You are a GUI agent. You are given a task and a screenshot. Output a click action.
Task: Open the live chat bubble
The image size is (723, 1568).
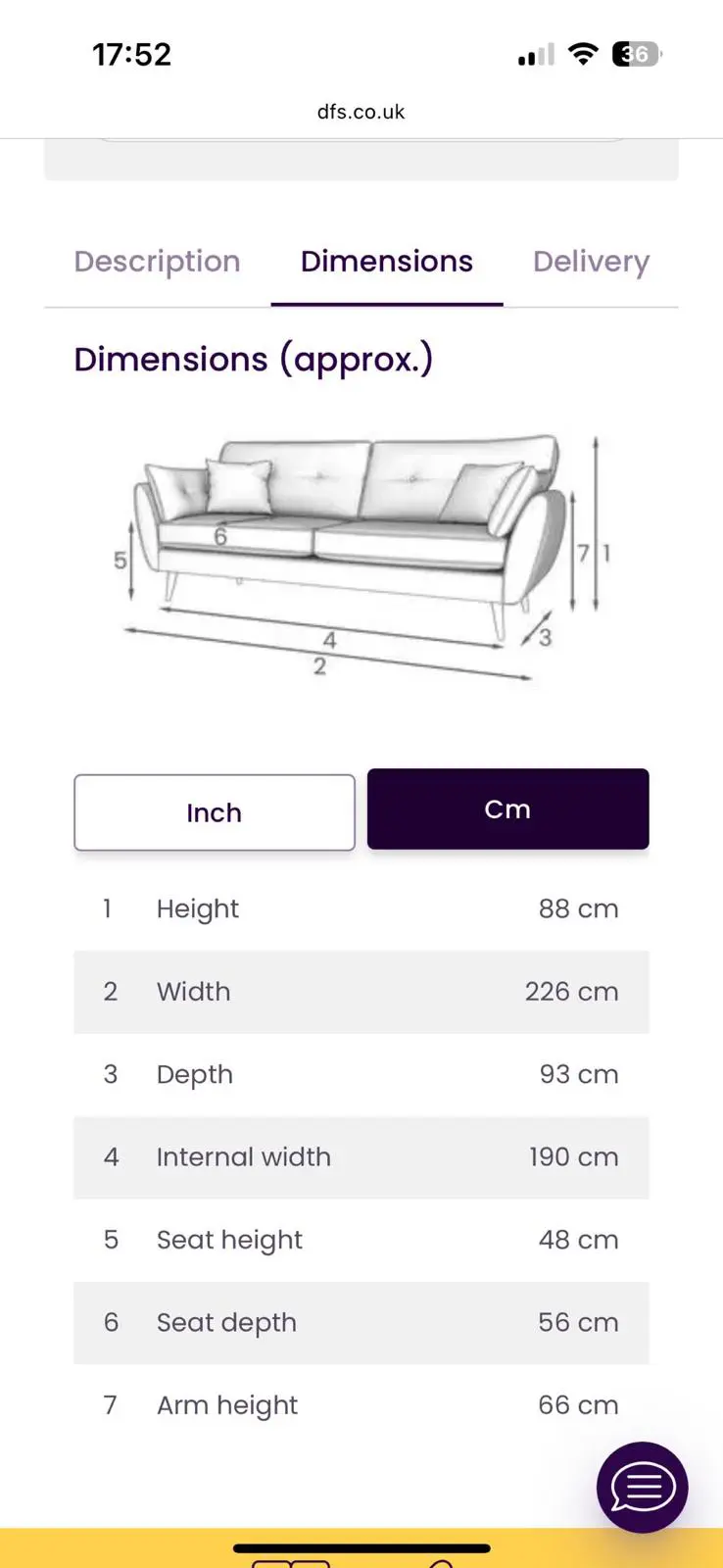[x=643, y=1488]
